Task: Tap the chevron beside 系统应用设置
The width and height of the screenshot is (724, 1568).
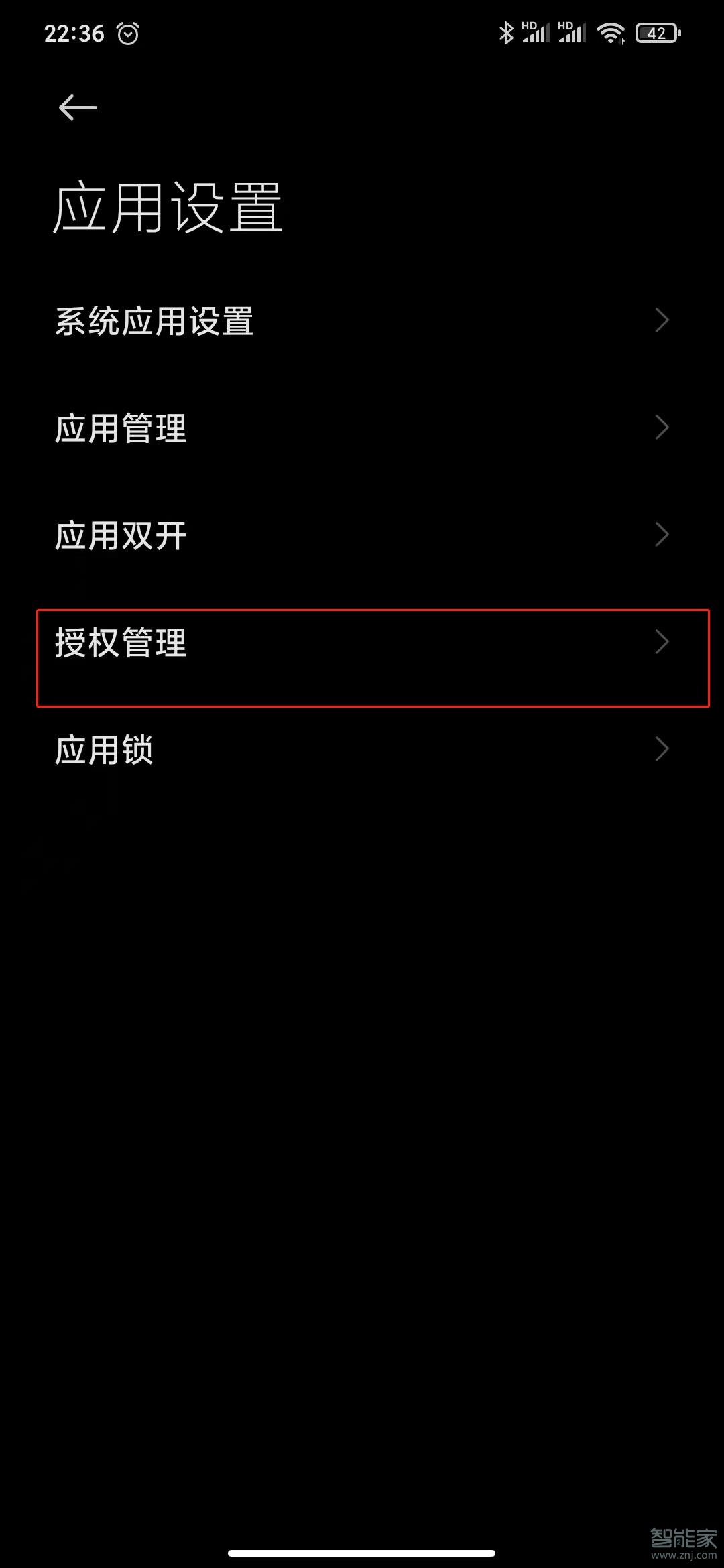Action: tap(662, 320)
